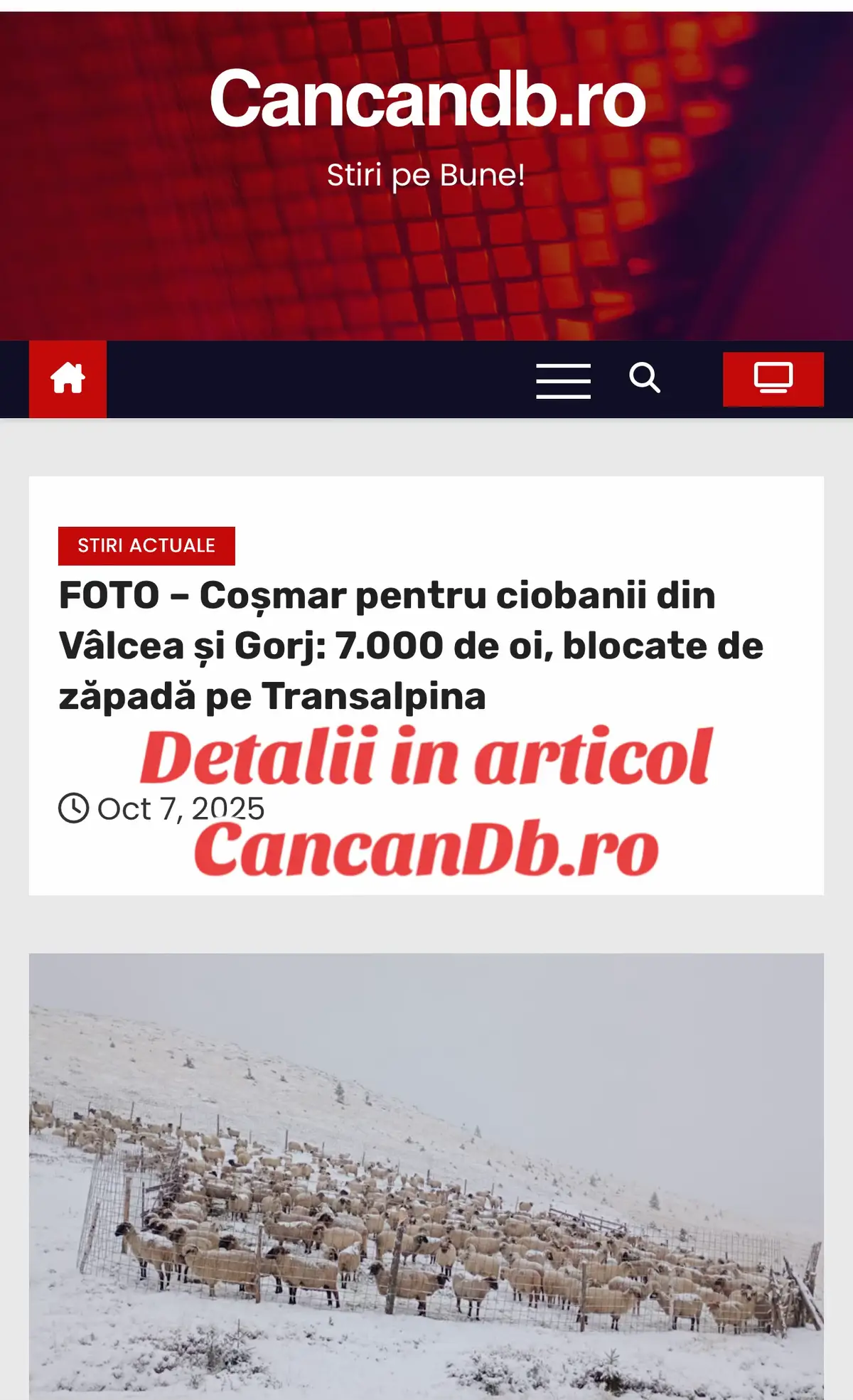Toggle the hamburger navigation menu

(x=562, y=380)
